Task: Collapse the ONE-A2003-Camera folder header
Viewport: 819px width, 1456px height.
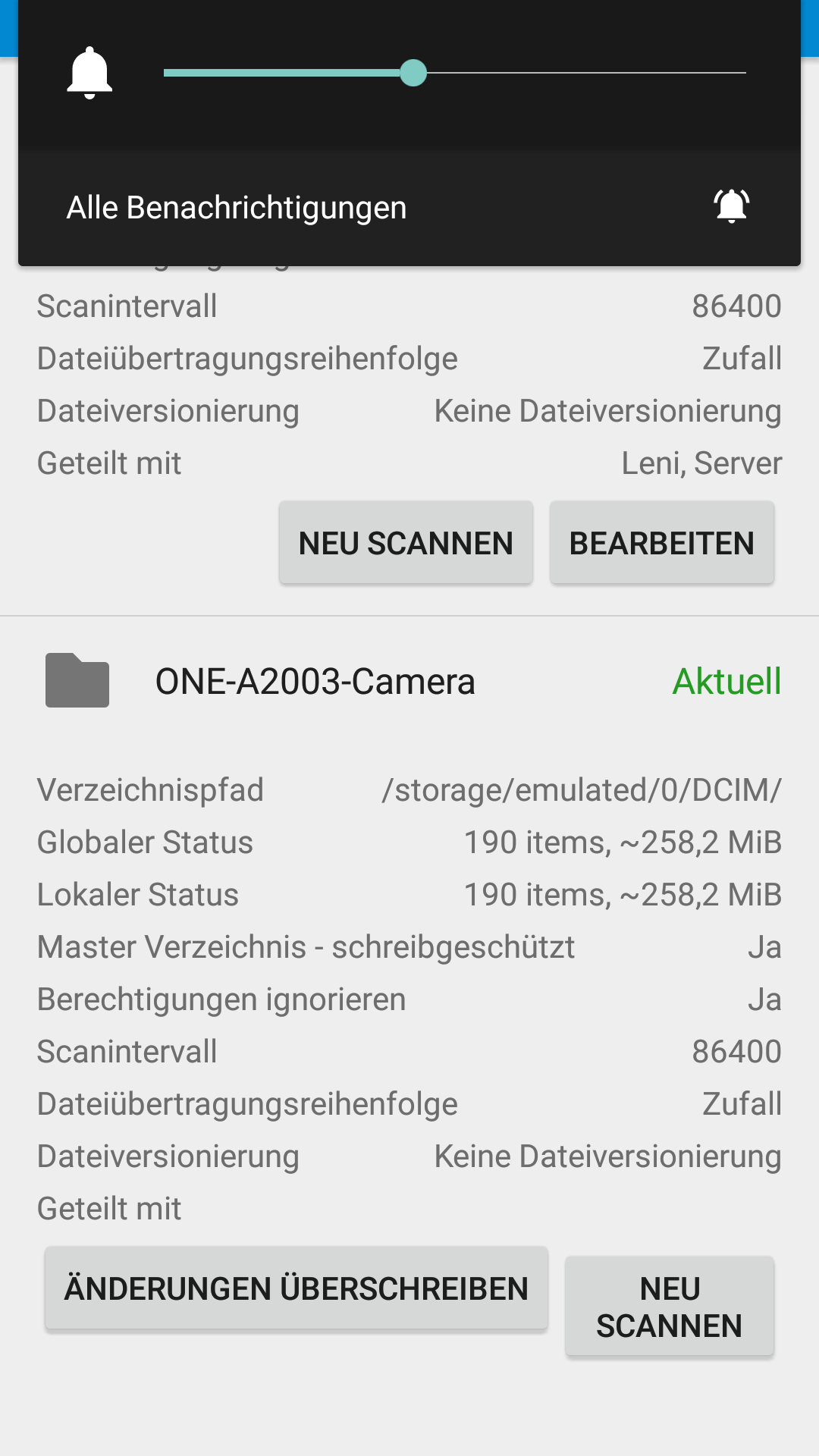Action: coord(409,681)
